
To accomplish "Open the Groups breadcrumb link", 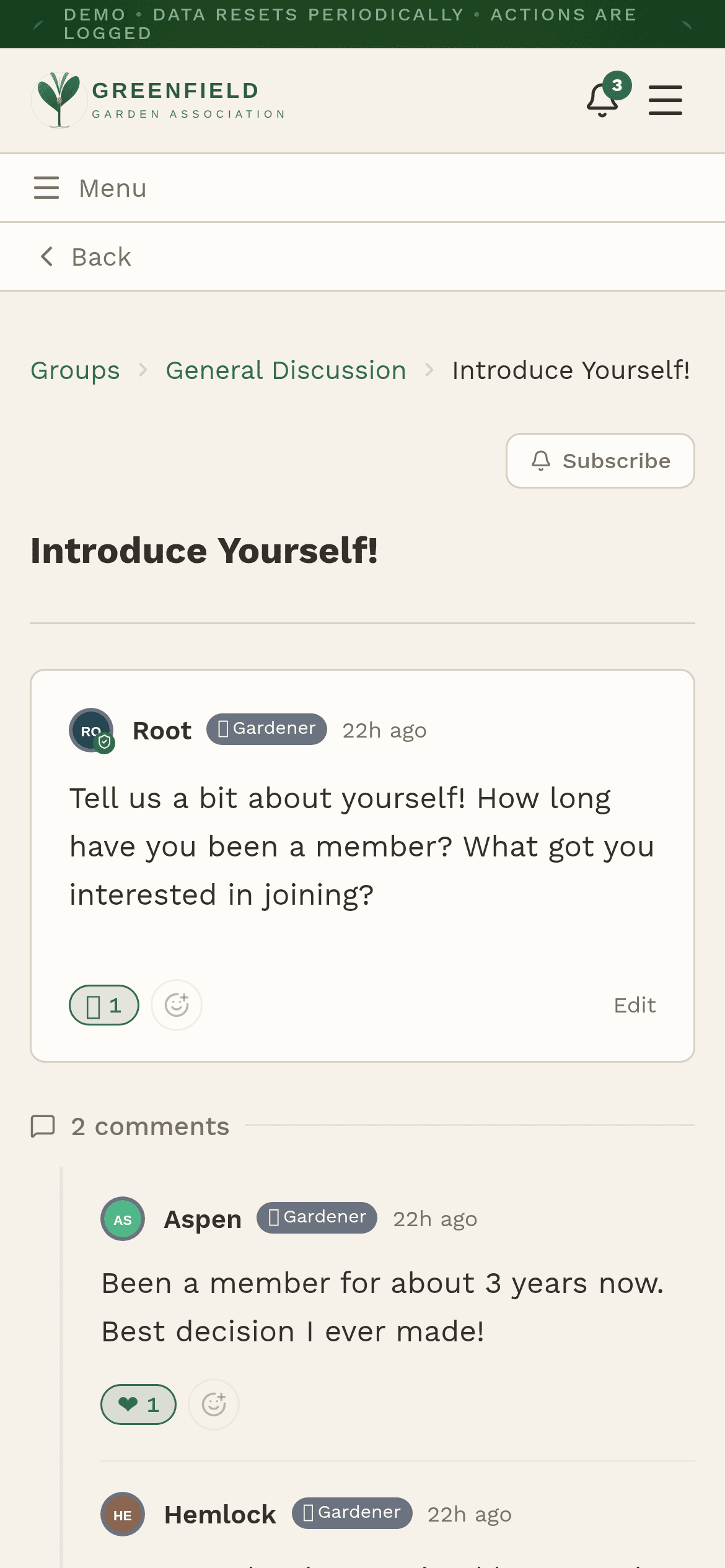I will pyautogui.click(x=76, y=369).
